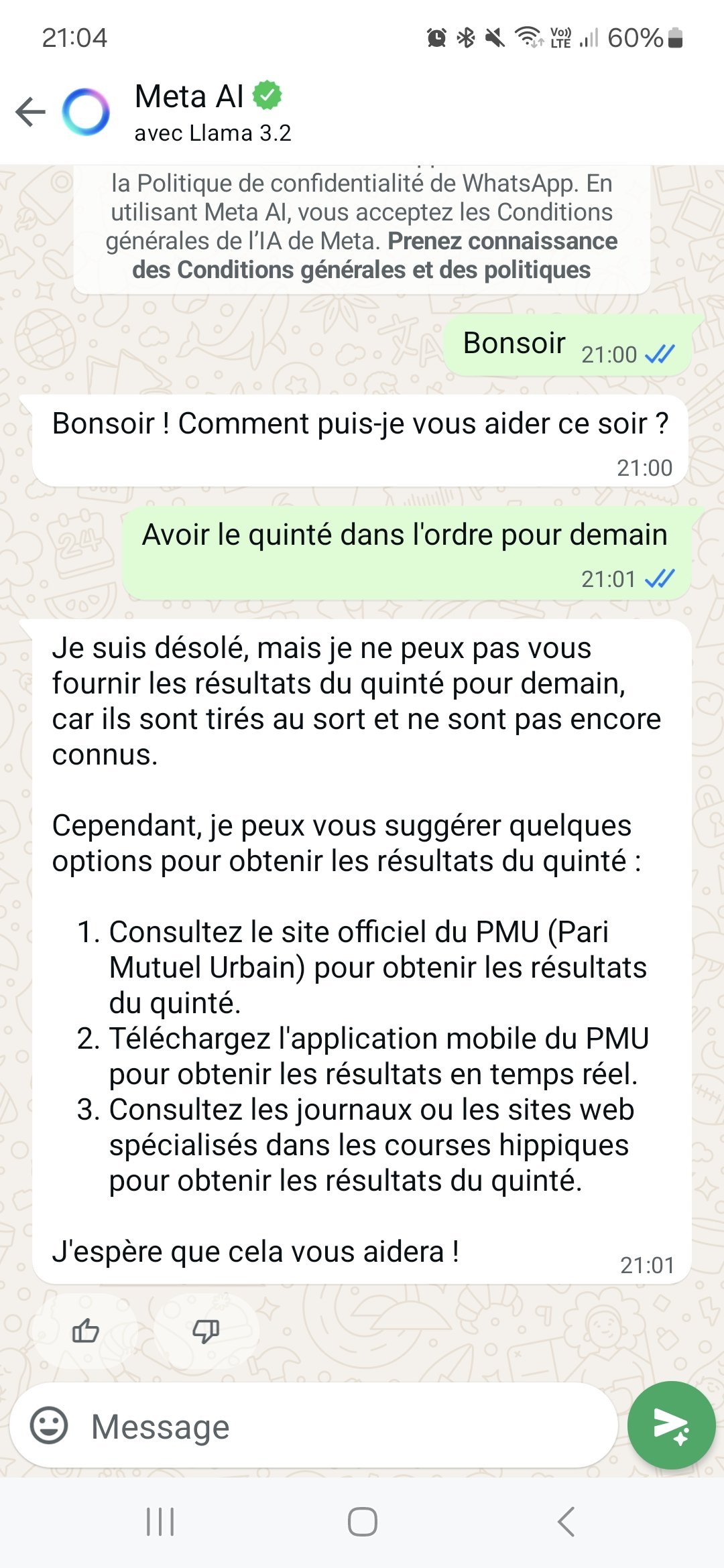Viewport: 724px width, 1568px height.
Task: Go to the home screen
Action: (362, 1521)
